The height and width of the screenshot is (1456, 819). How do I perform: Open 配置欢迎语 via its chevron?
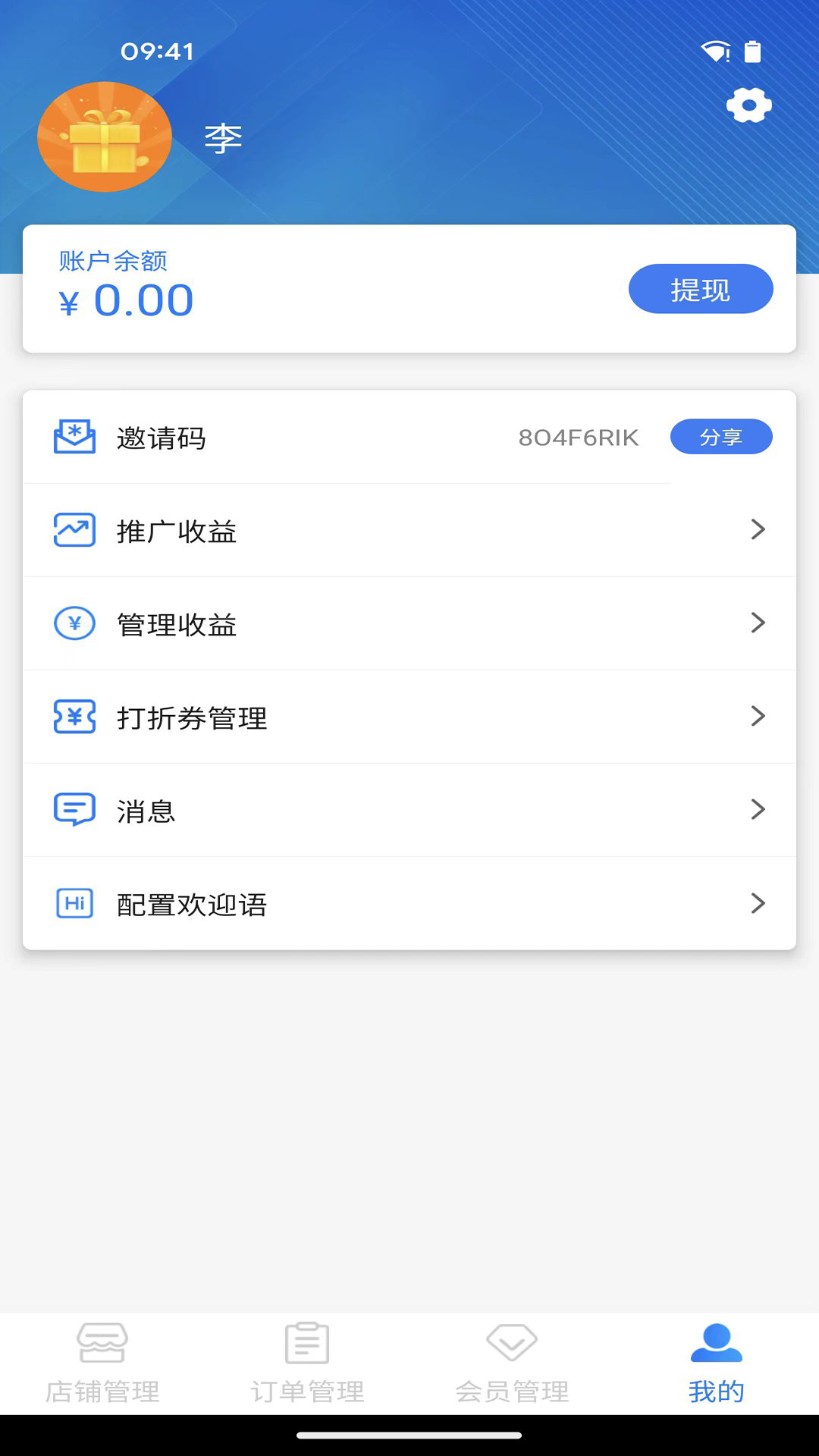758,902
